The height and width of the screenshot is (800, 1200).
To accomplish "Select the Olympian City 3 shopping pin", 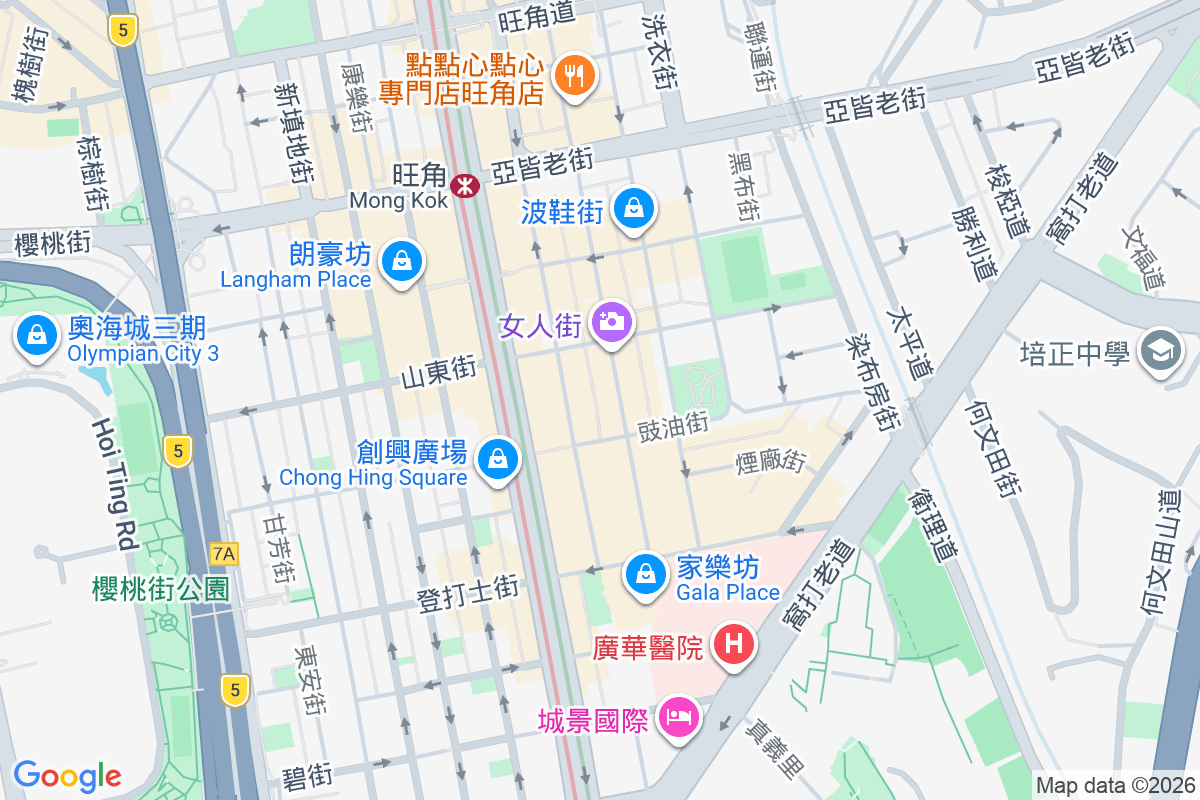I will pyautogui.click(x=37, y=334).
